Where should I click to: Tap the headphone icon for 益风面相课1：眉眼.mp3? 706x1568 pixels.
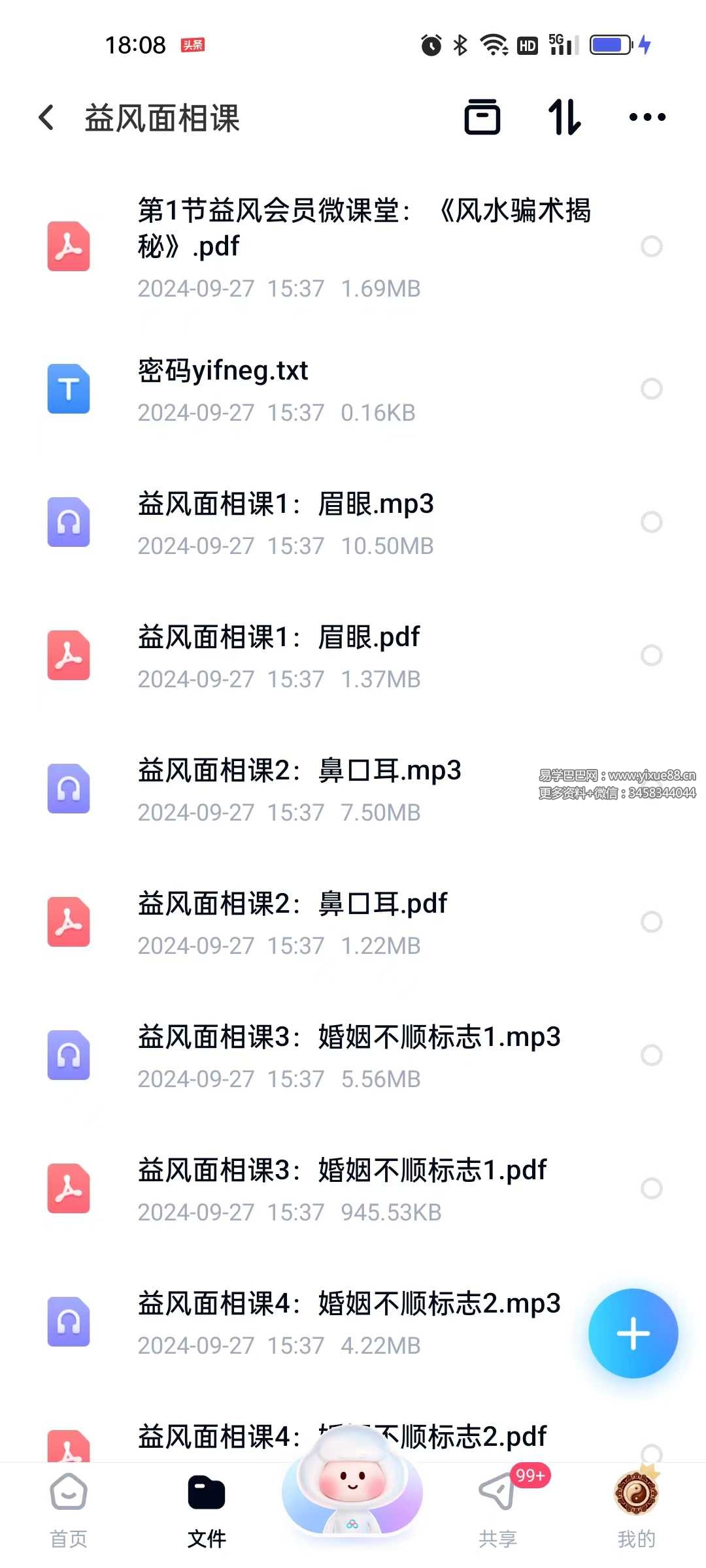(68, 523)
